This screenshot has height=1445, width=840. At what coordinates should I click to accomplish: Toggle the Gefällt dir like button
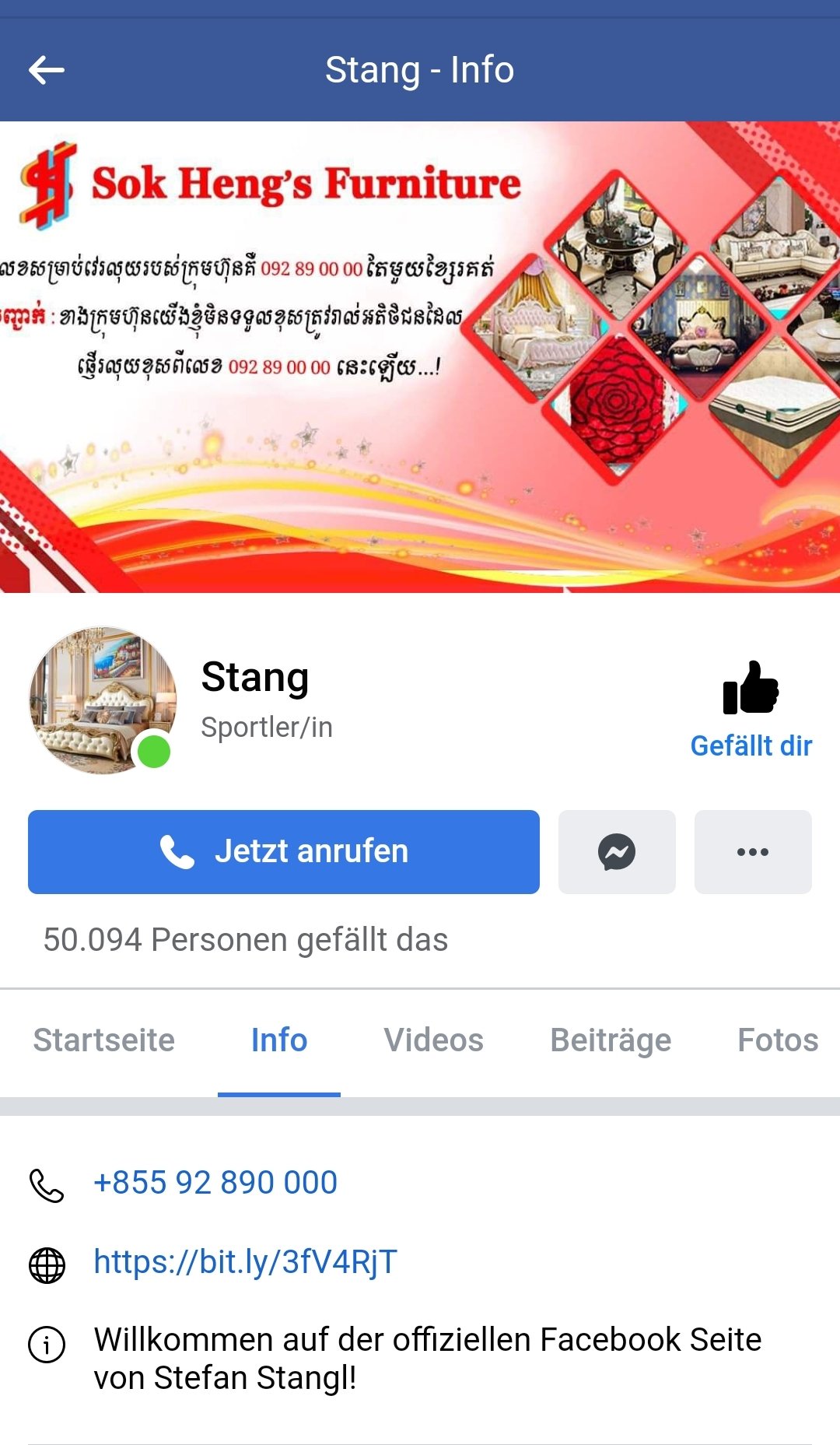click(x=751, y=710)
